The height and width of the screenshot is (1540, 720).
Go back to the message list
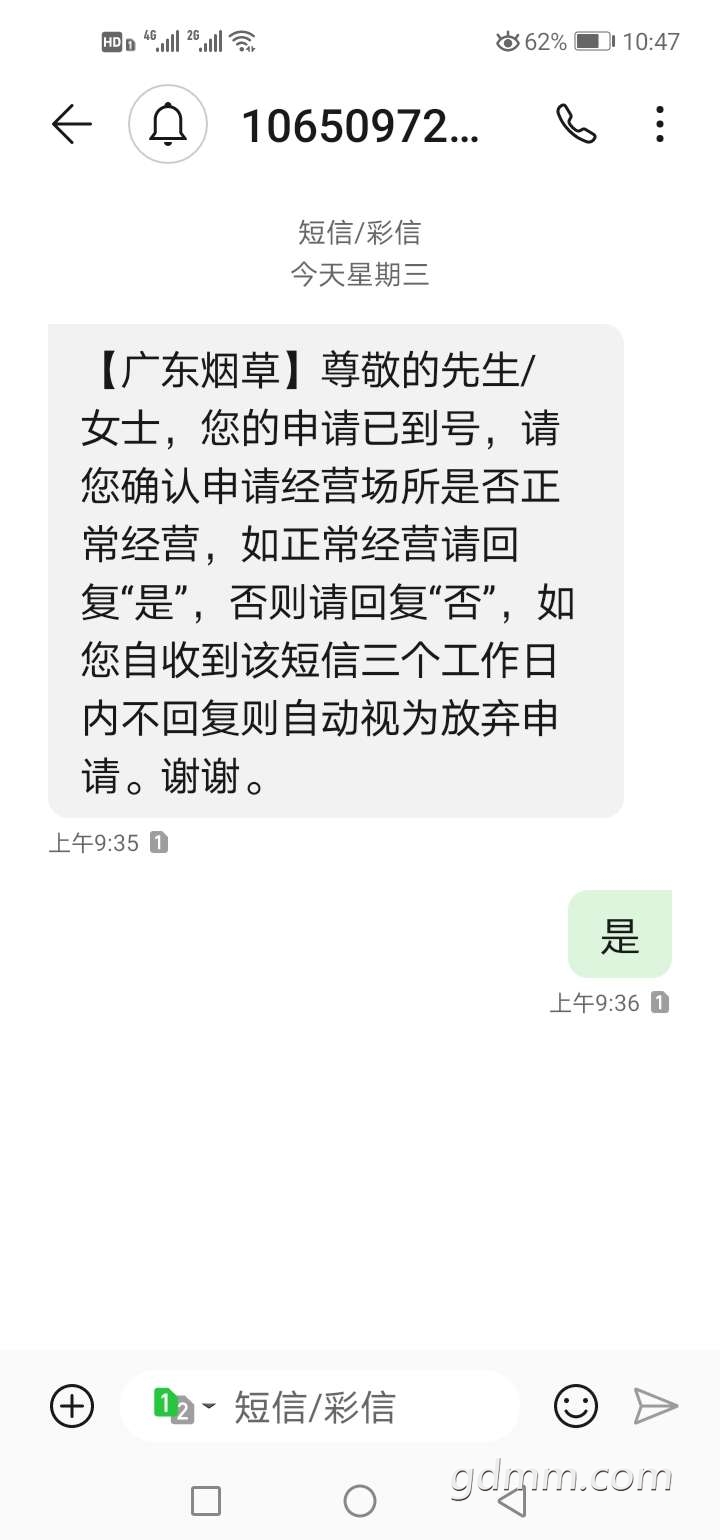pyautogui.click(x=72, y=125)
